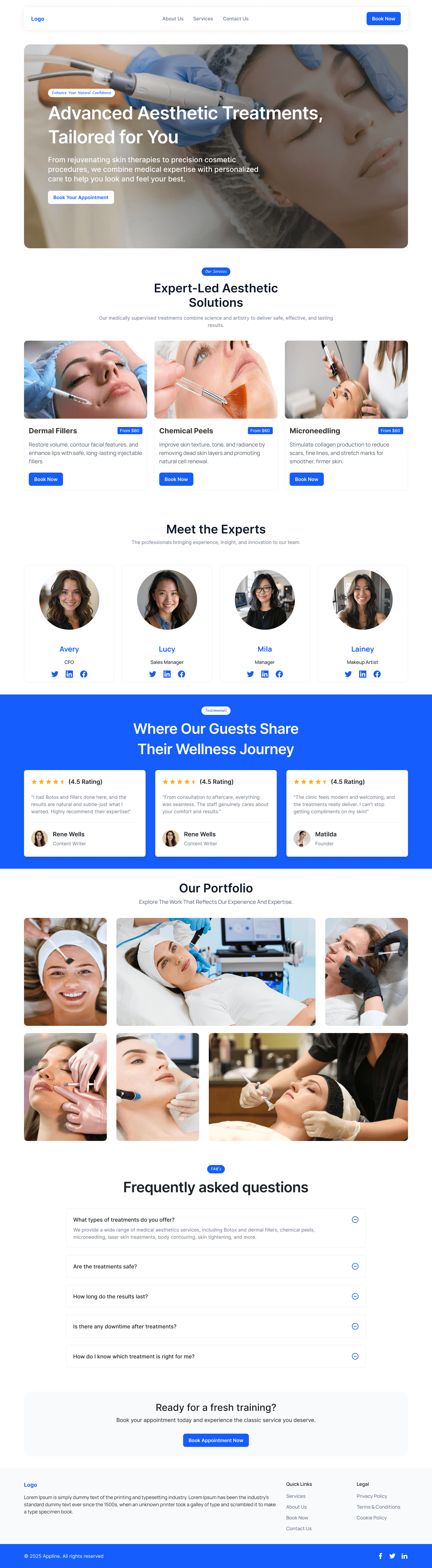The height and width of the screenshot is (1568, 432).
Task: Book the Microneedling service
Action: [x=307, y=479]
